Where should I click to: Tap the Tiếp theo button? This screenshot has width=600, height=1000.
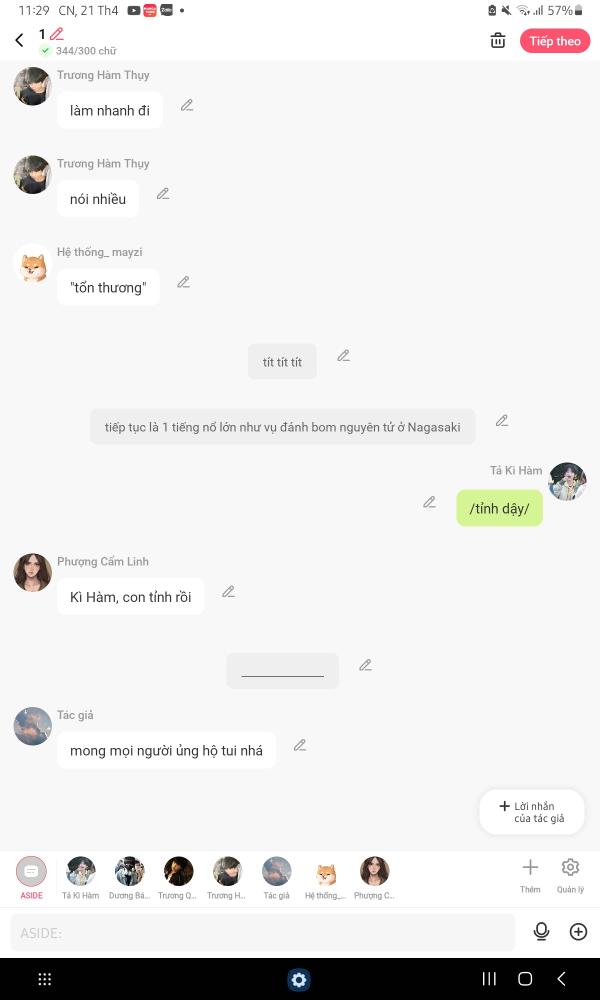point(555,41)
